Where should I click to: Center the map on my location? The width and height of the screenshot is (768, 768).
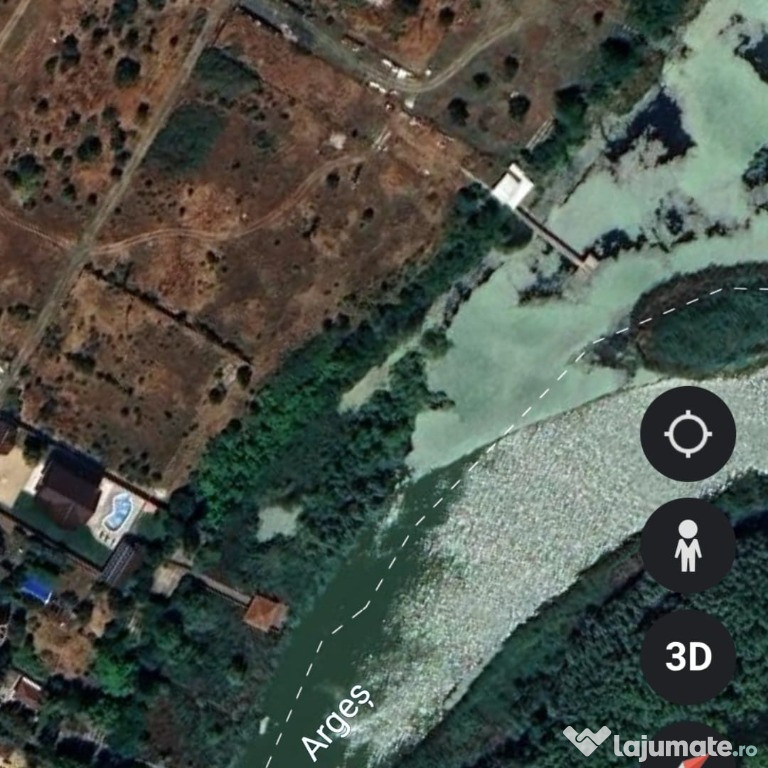(x=688, y=434)
